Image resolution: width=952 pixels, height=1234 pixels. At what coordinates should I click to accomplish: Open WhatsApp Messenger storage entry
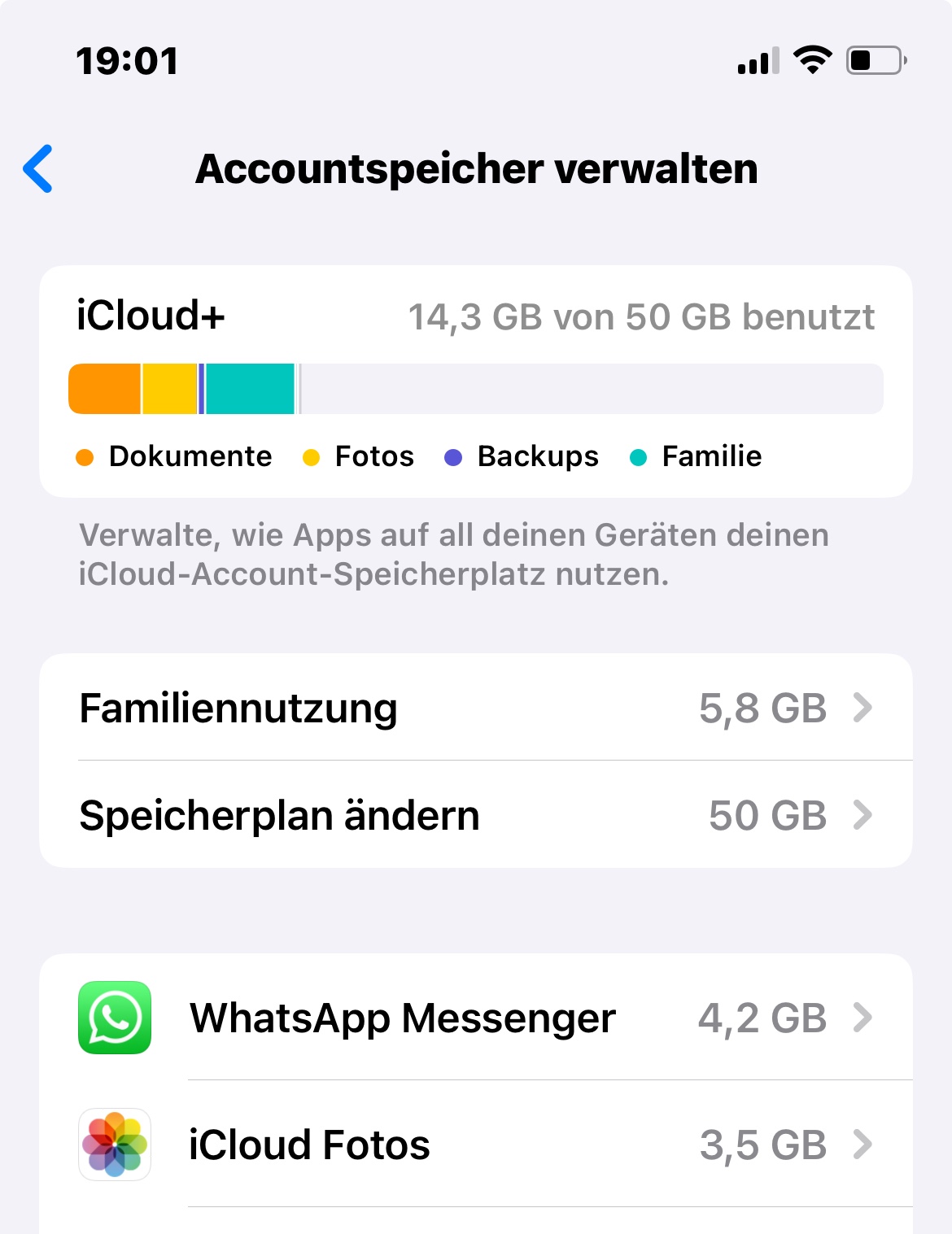[475, 1018]
